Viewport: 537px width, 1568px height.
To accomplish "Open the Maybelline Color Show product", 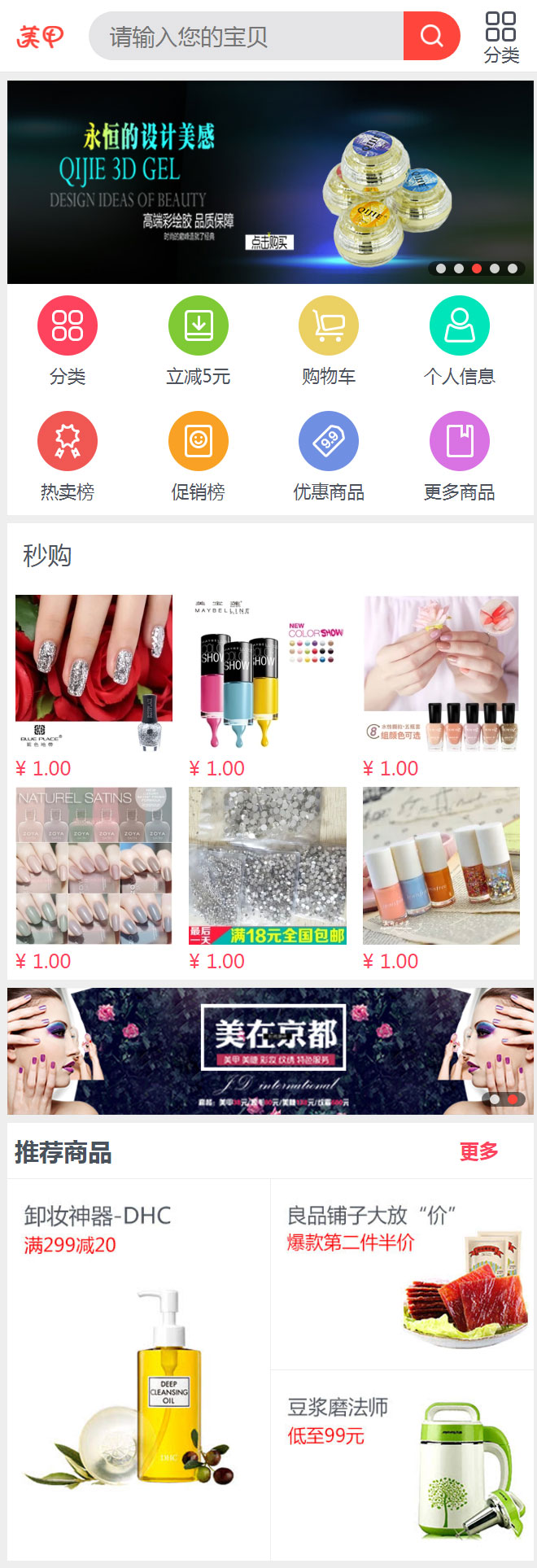I will pyautogui.click(x=268, y=673).
